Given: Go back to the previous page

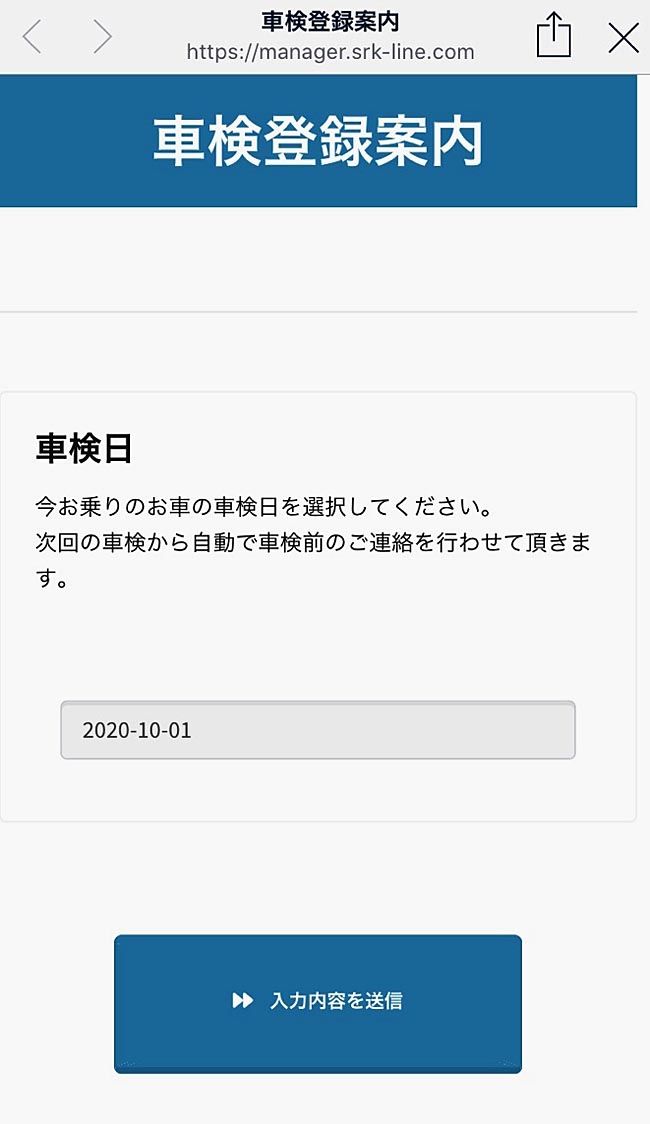Looking at the screenshot, I should [x=32, y=37].
